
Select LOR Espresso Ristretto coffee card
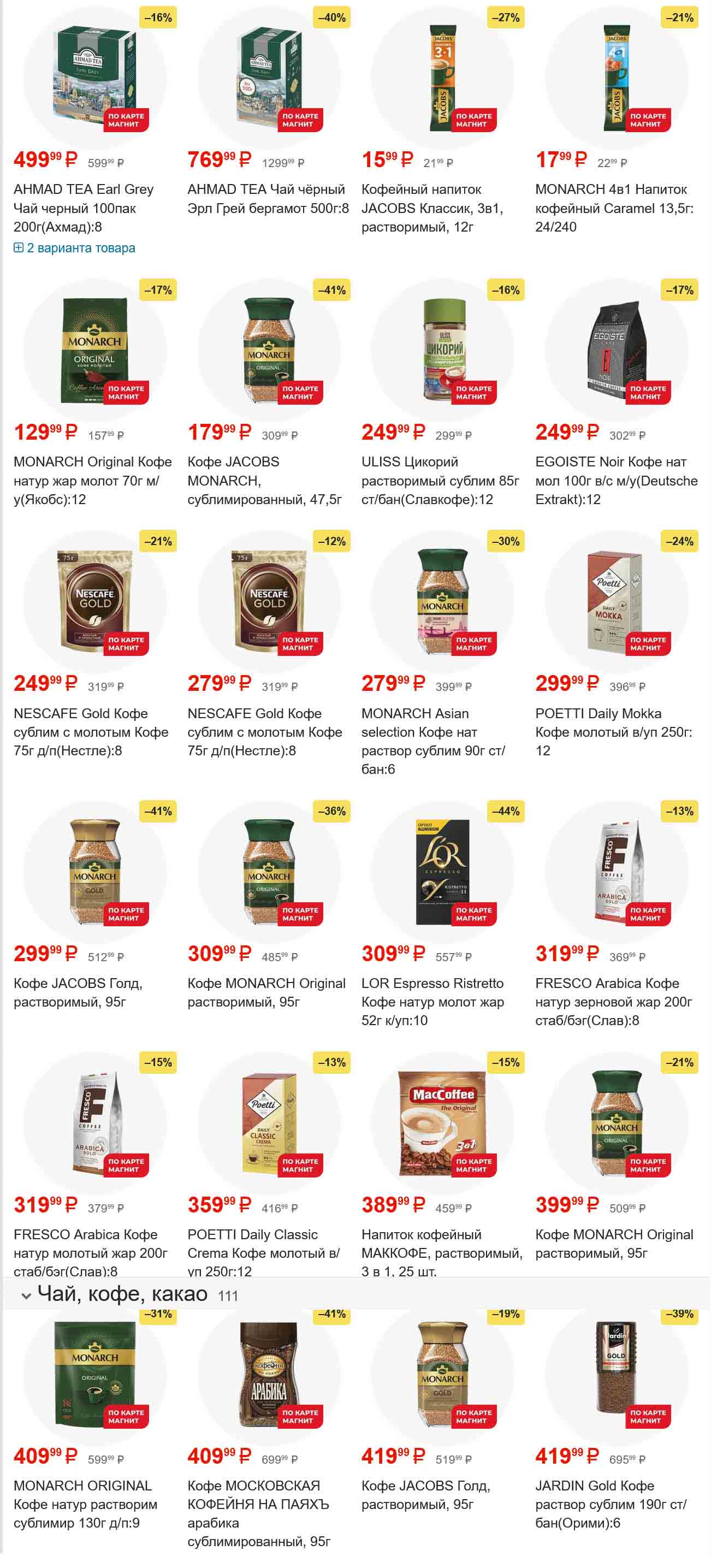[x=432, y=1001]
